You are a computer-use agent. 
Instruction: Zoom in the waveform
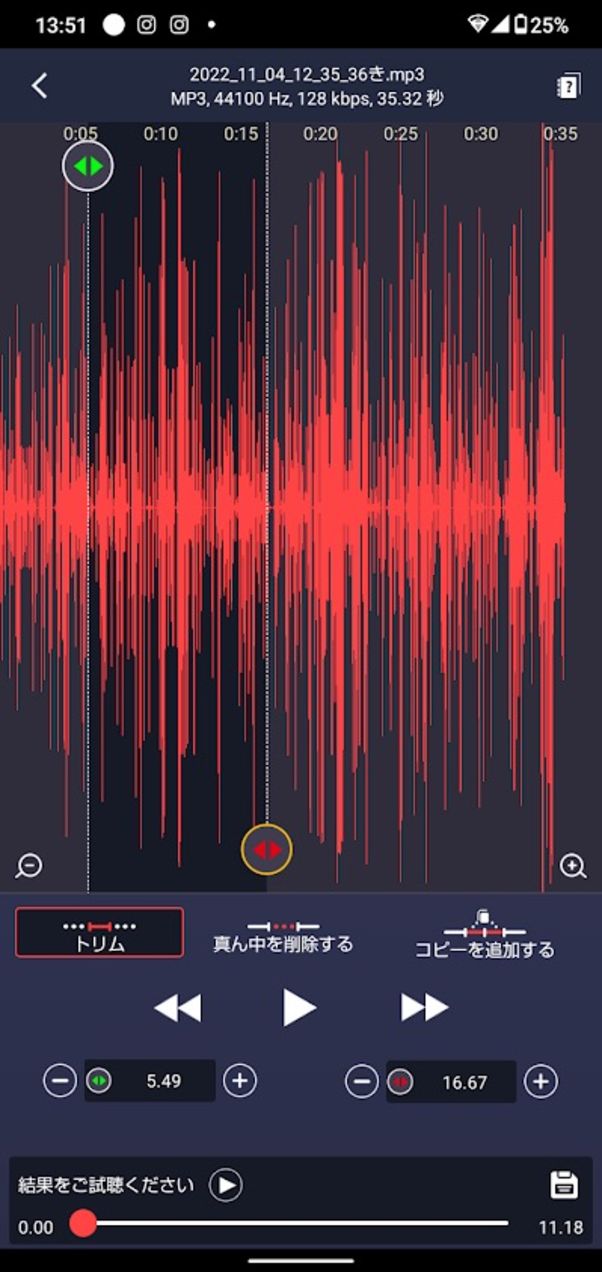click(x=573, y=866)
